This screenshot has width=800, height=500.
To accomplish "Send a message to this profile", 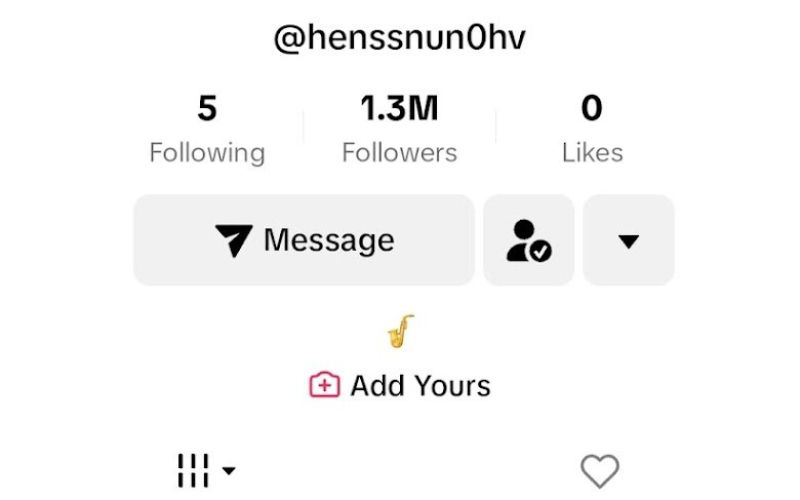I will tap(304, 240).
